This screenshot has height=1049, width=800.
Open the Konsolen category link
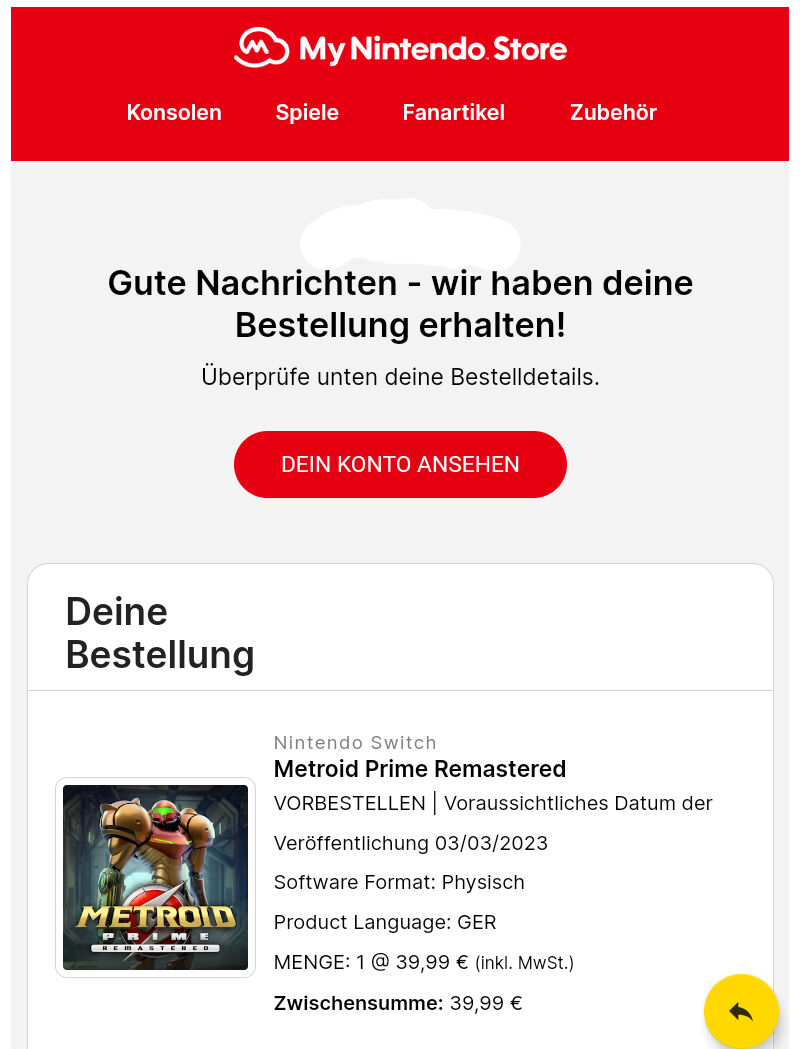point(174,113)
